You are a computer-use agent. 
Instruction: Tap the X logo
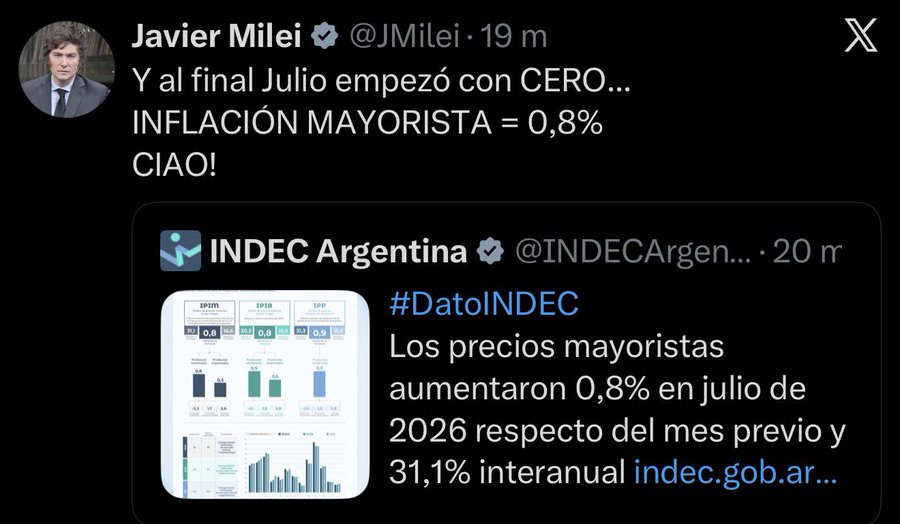click(860, 35)
